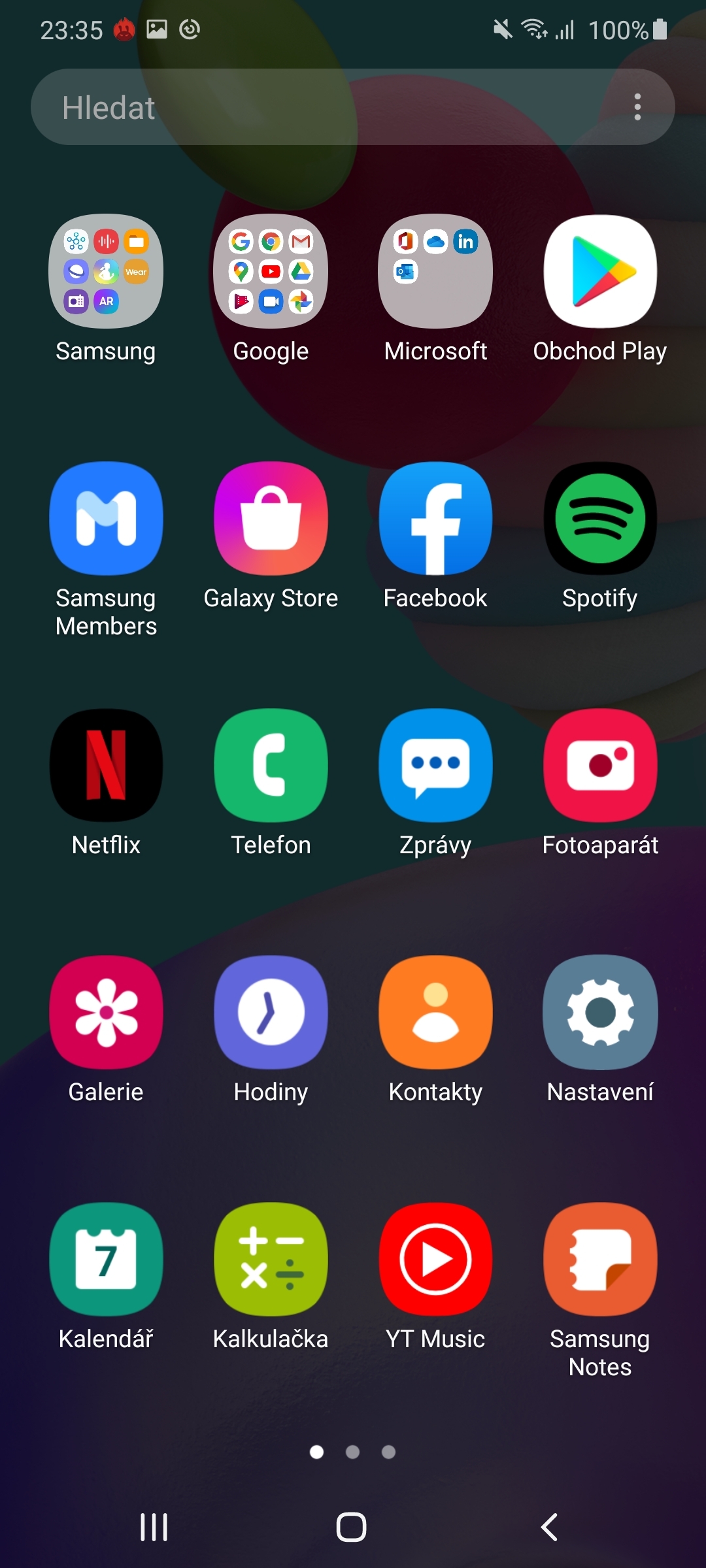This screenshot has width=706, height=1568.
Task: Expand the Microsoft apps folder
Action: [x=435, y=272]
